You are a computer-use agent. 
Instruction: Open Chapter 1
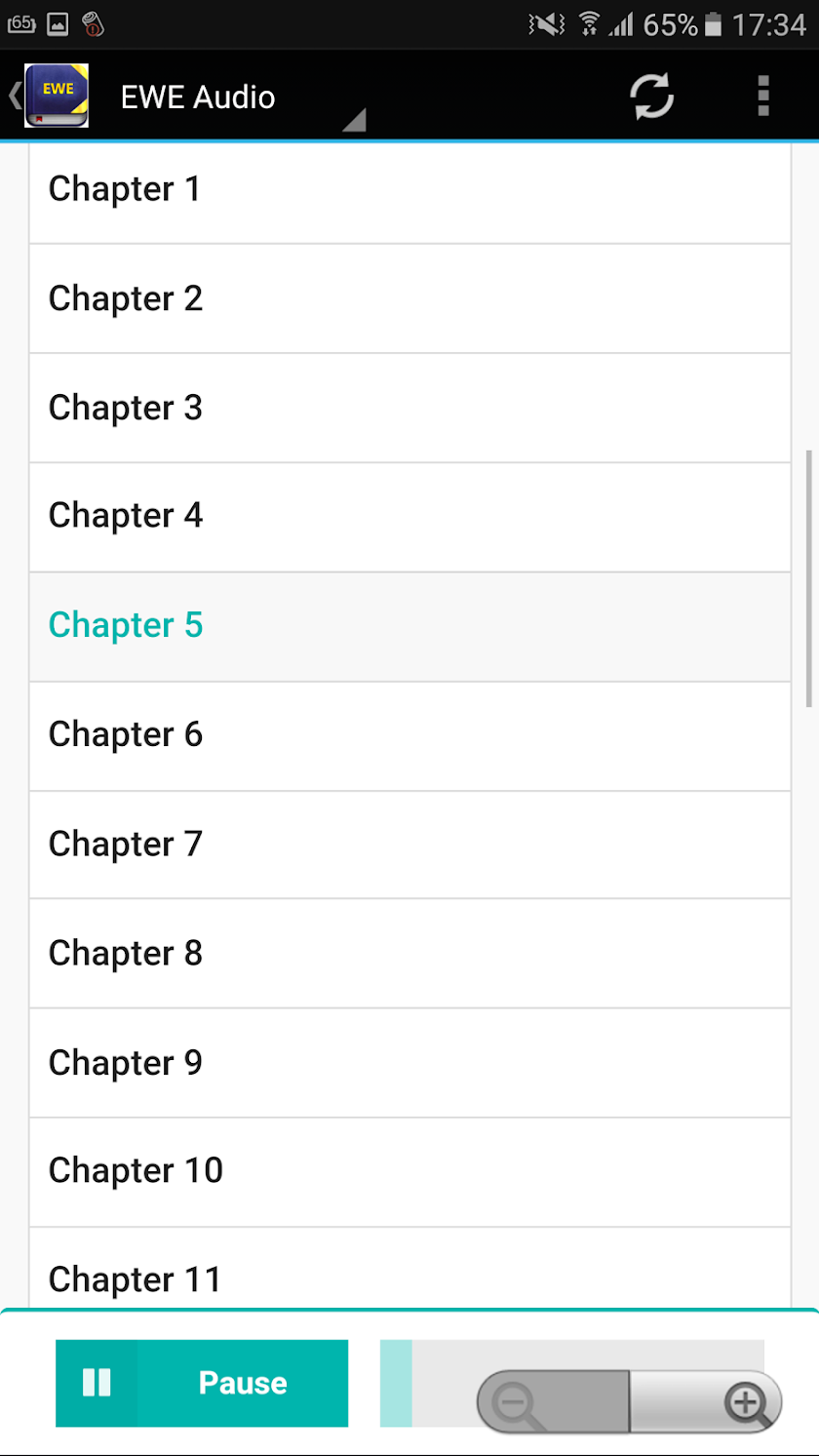pos(409,189)
